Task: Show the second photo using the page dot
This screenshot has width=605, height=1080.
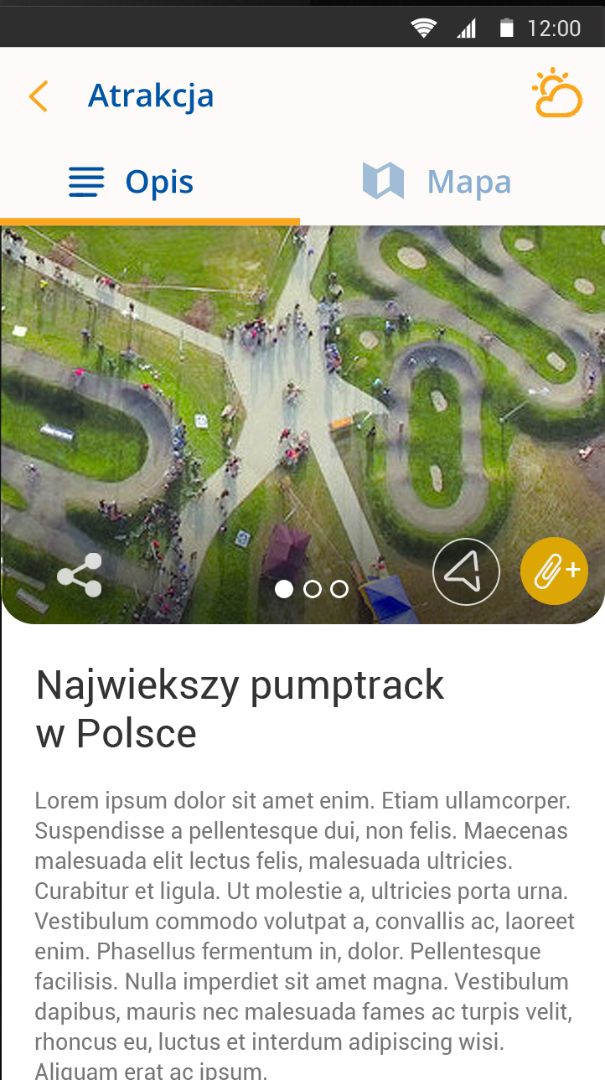Action: (312, 589)
